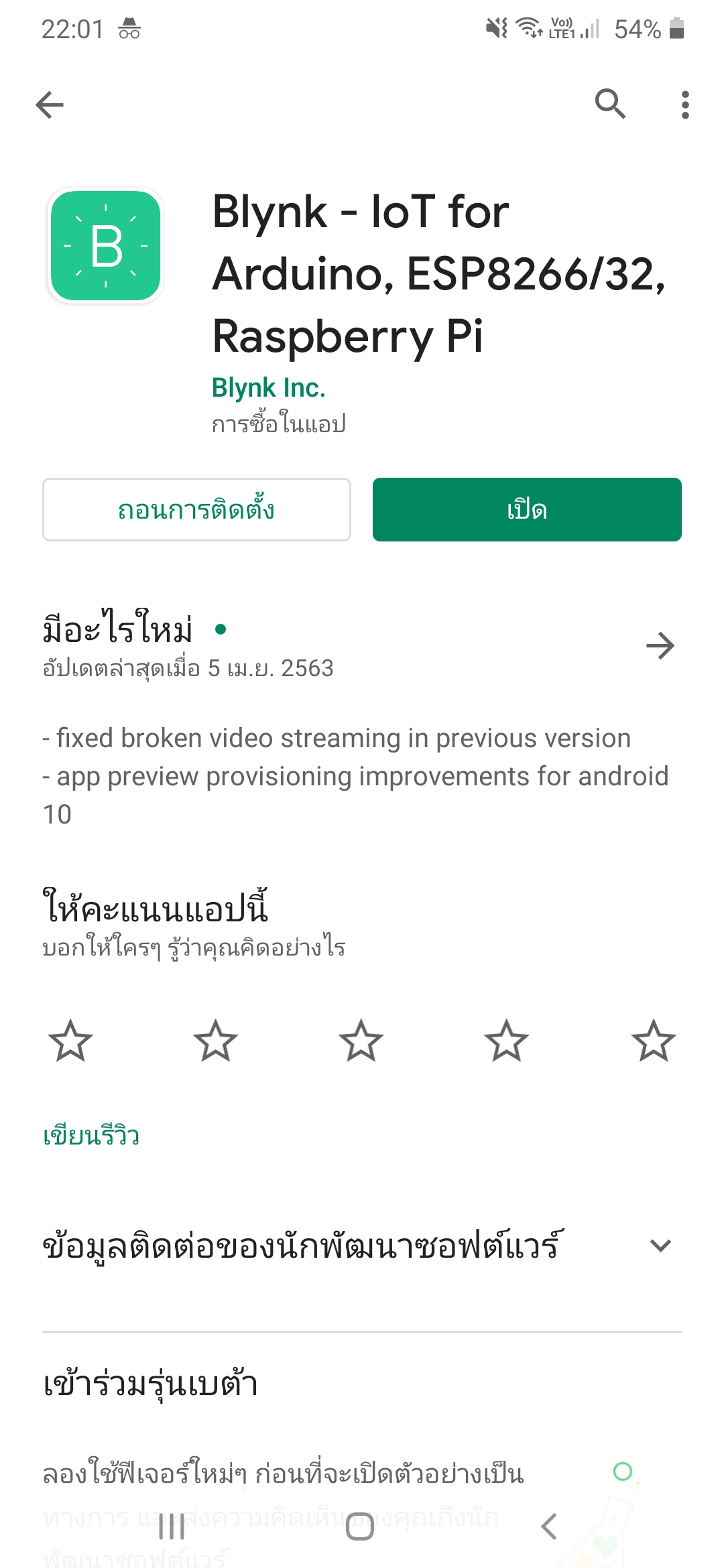Navigate back using the back arrow
This screenshot has width=724, height=1568.
click(x=49, y=104)
